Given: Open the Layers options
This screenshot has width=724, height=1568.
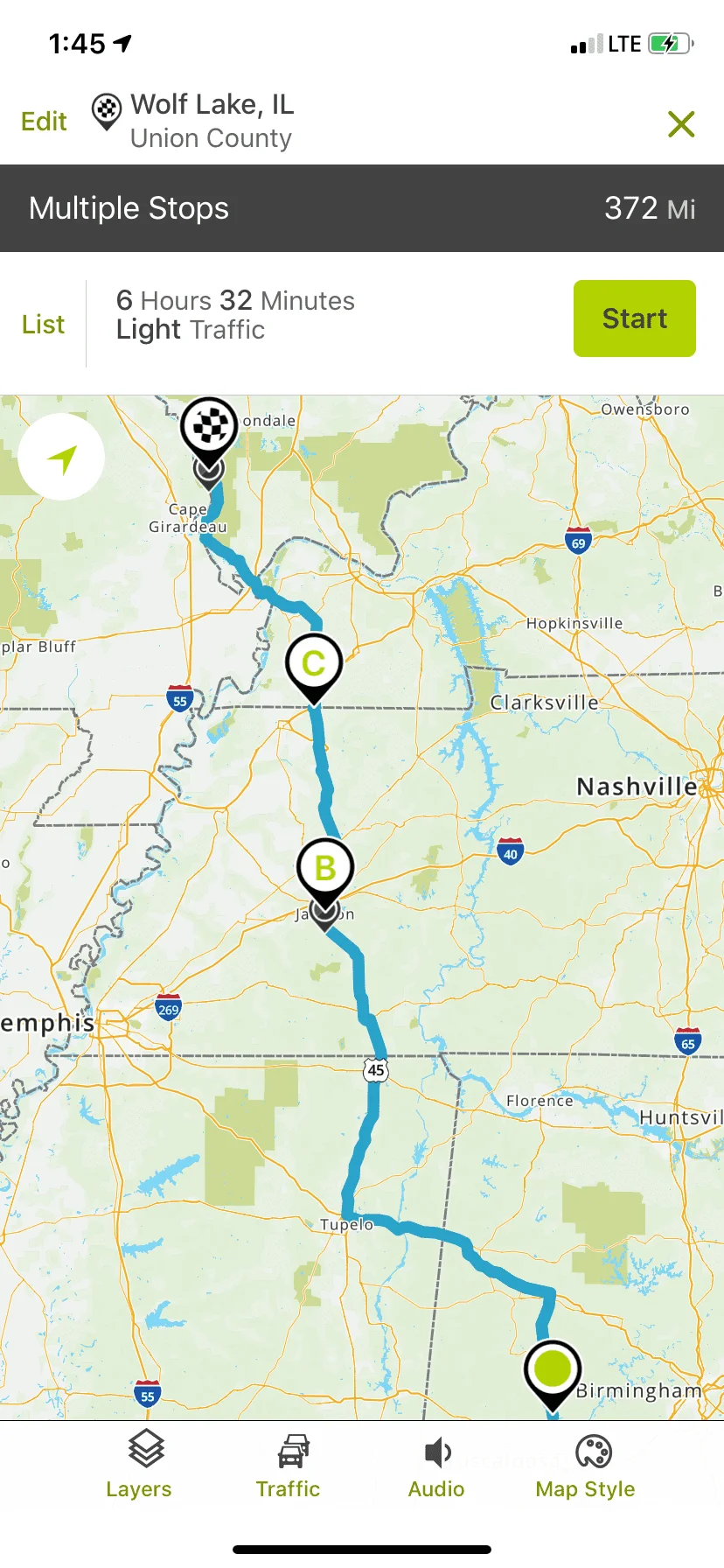Looking at the screenshot, I should point(139,1467).
